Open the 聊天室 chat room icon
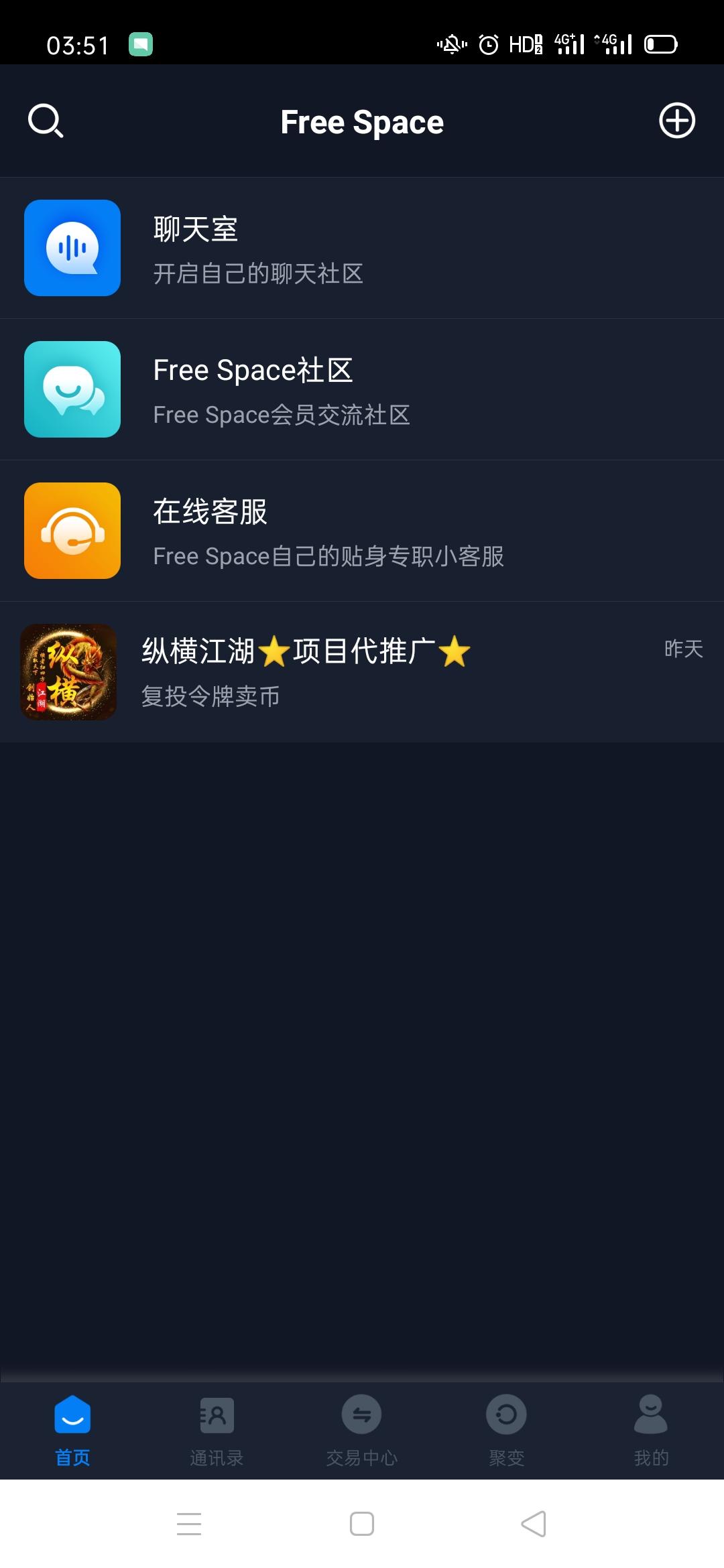The image size is (724, 1568). coord(72,247)
